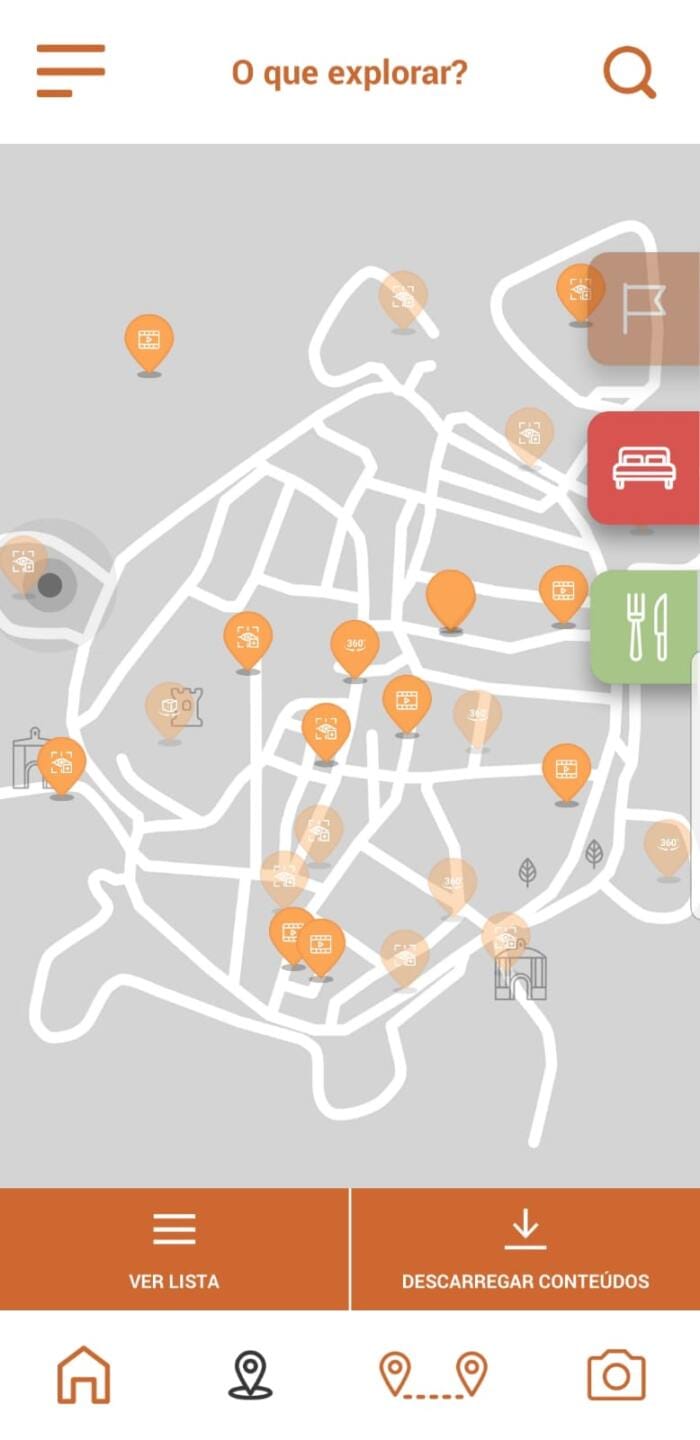Tap VER LISTA button
The image size is (700, 1440).
[x=174, y=1249]
